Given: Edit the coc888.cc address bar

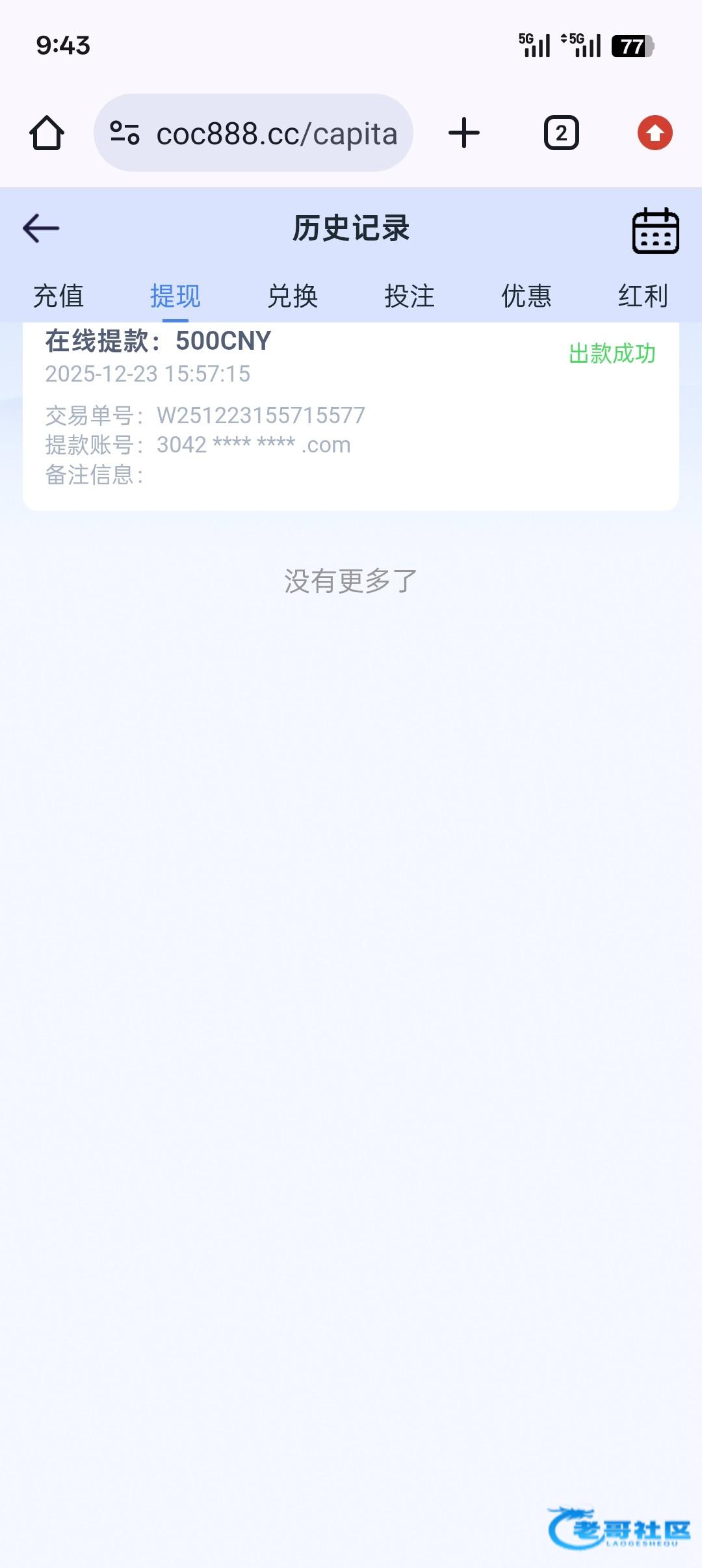Looking at the screenshot, I should click(276, 134).
